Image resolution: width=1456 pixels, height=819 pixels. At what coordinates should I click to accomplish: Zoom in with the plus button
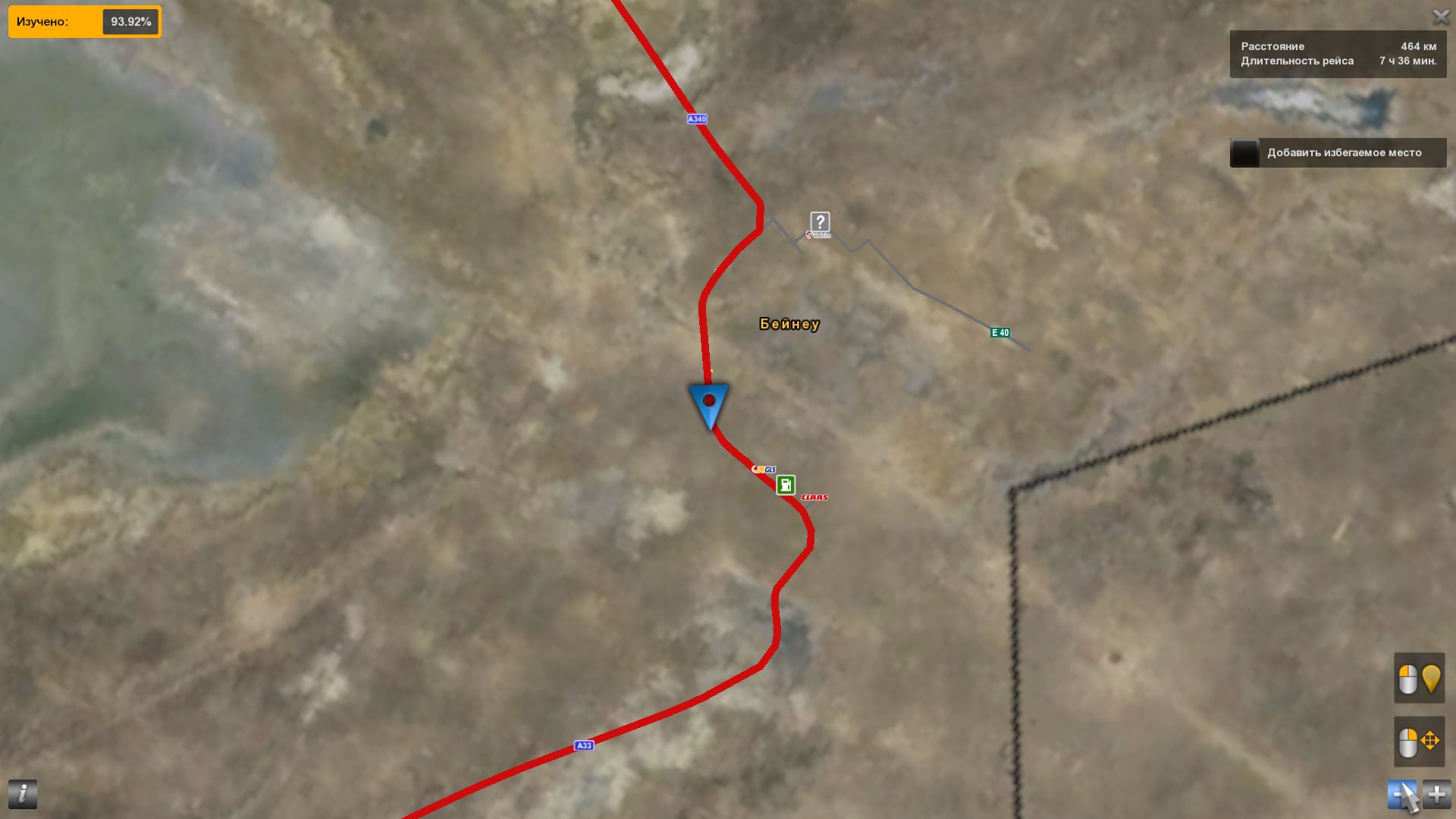coord(1436,794)
